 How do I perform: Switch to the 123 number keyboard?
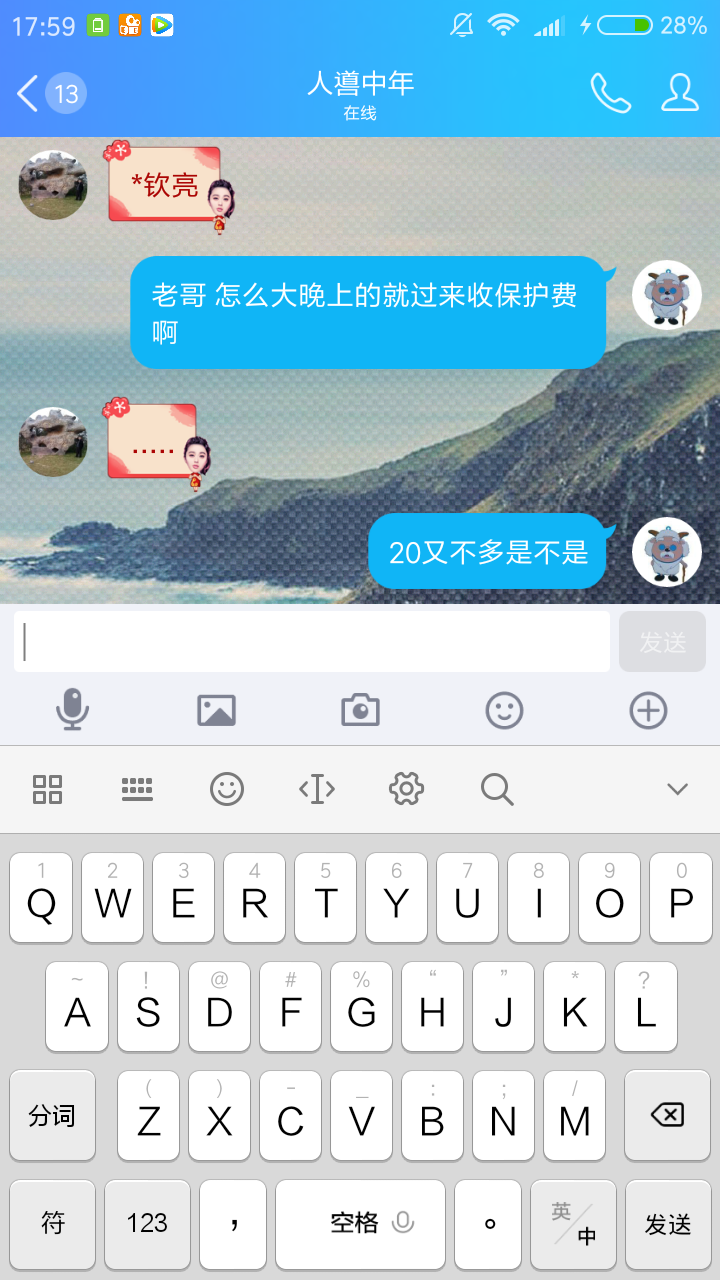pyautogui.click(x=147, y=1223)
